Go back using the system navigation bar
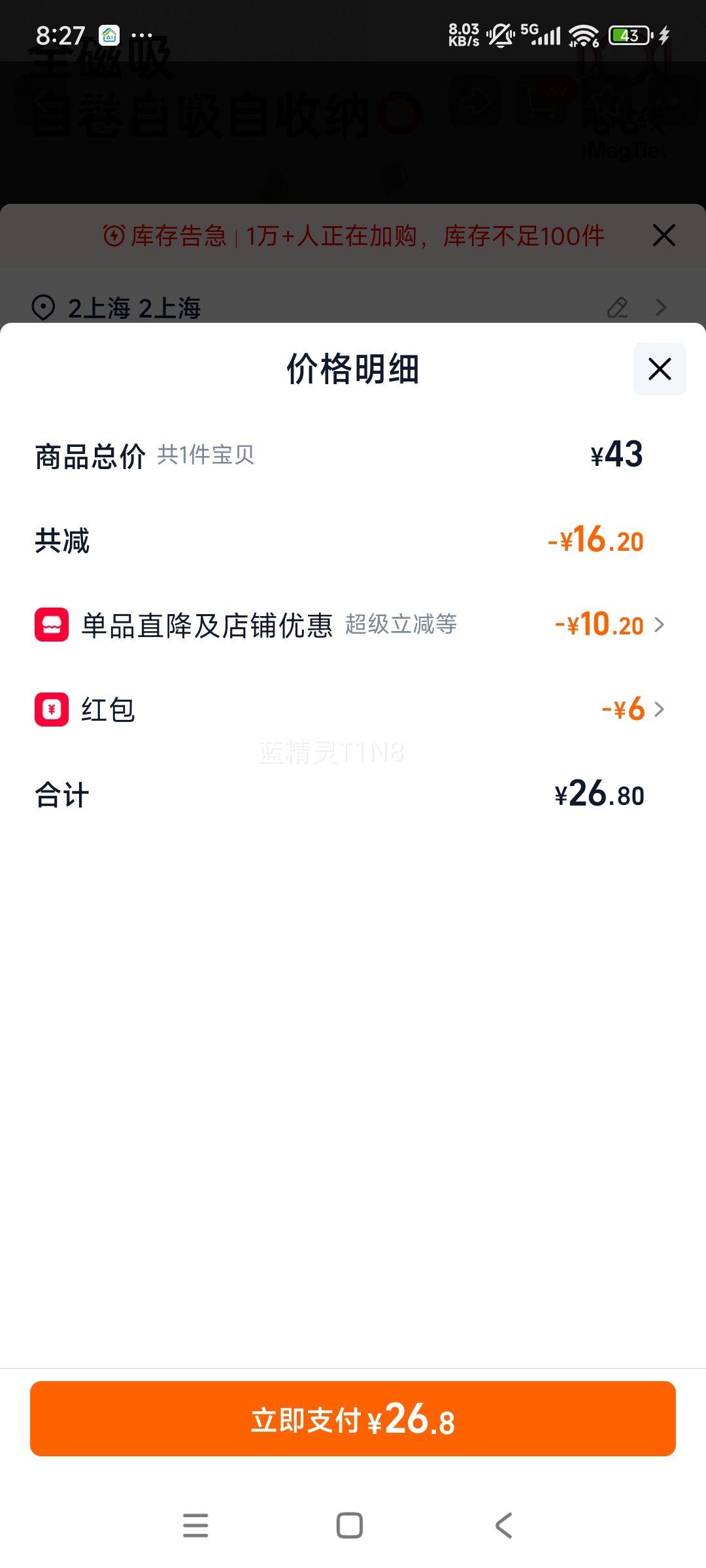706x1568 pixels. (x=503, y=1526)
